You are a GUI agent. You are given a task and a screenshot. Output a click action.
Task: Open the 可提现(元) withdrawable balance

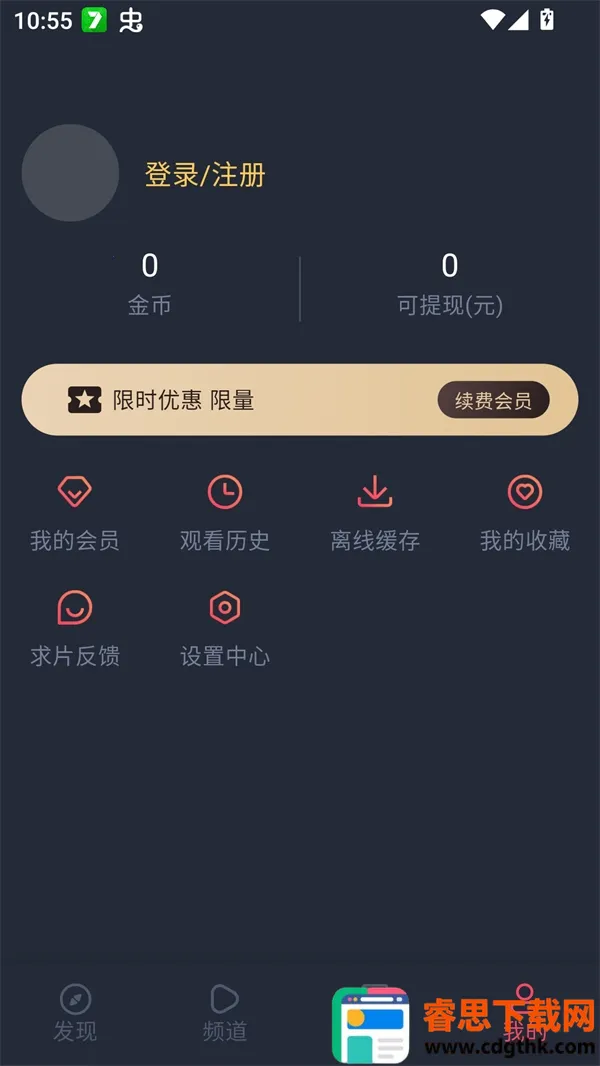[x=450, y=283]
